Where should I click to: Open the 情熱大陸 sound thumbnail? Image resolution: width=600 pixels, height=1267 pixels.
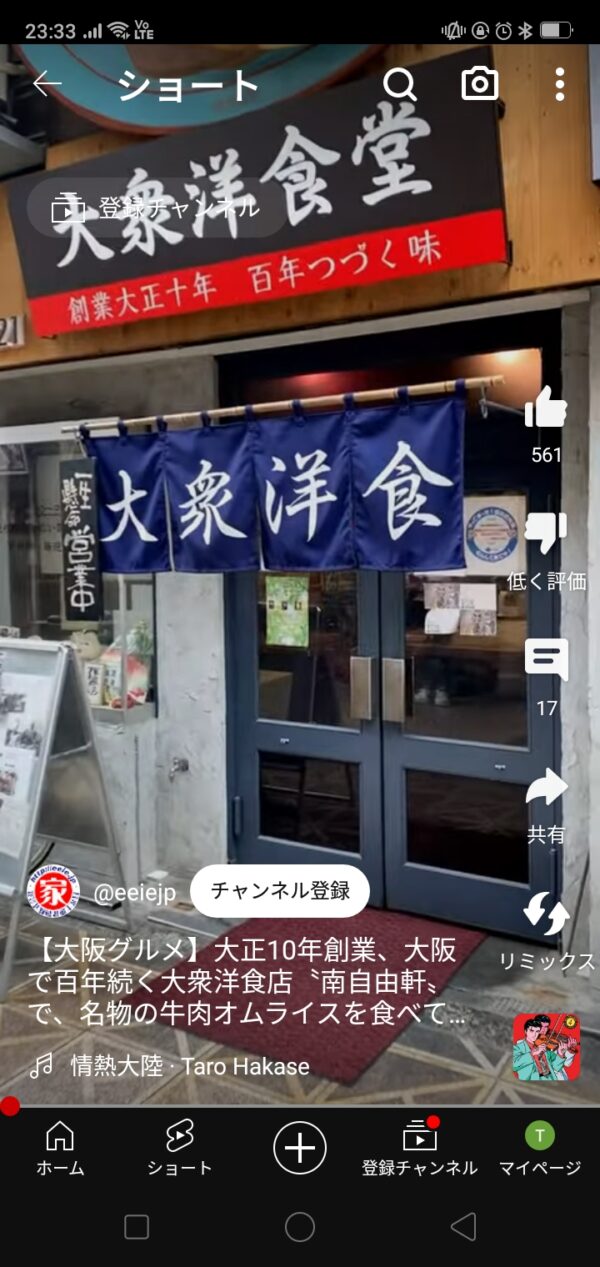pos(546,1047)
